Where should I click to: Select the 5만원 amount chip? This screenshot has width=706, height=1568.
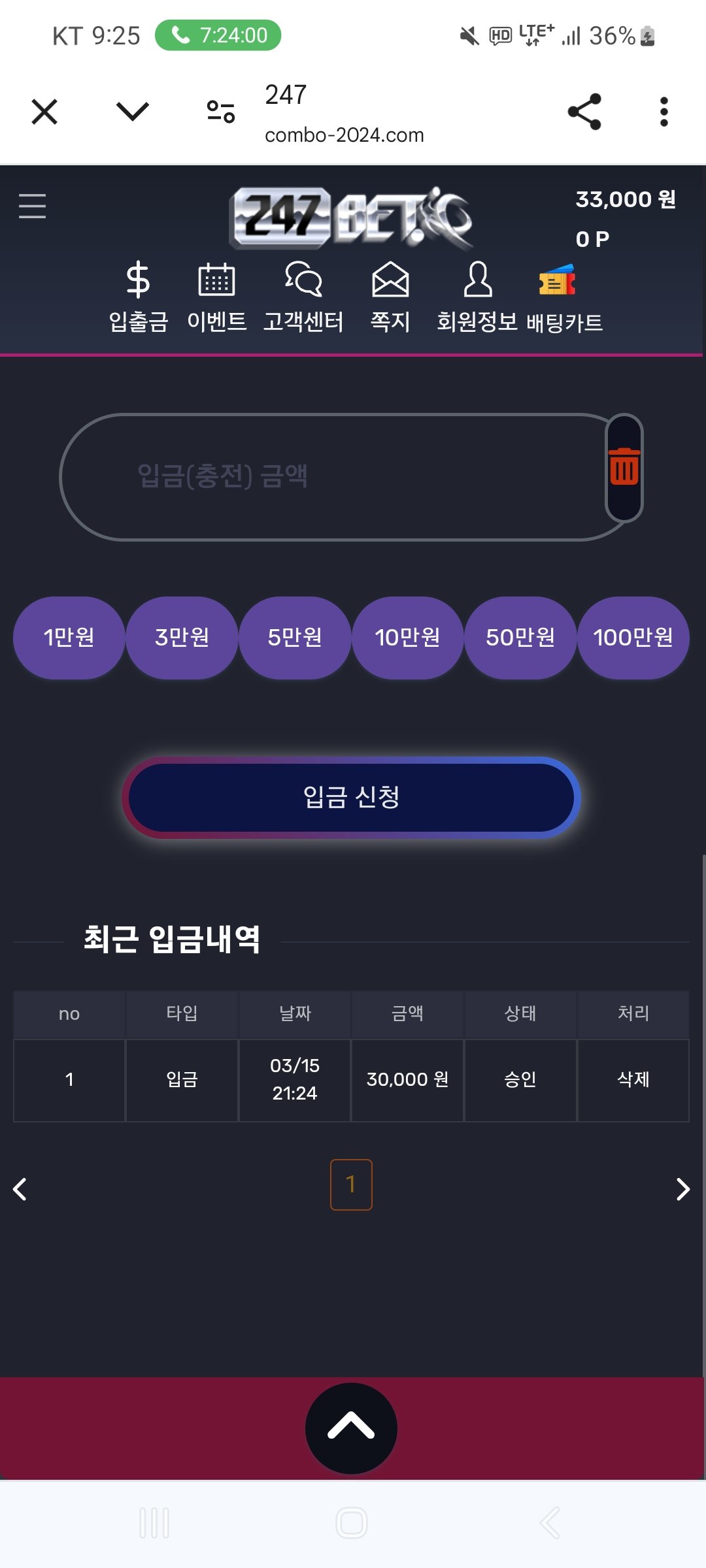295,637
